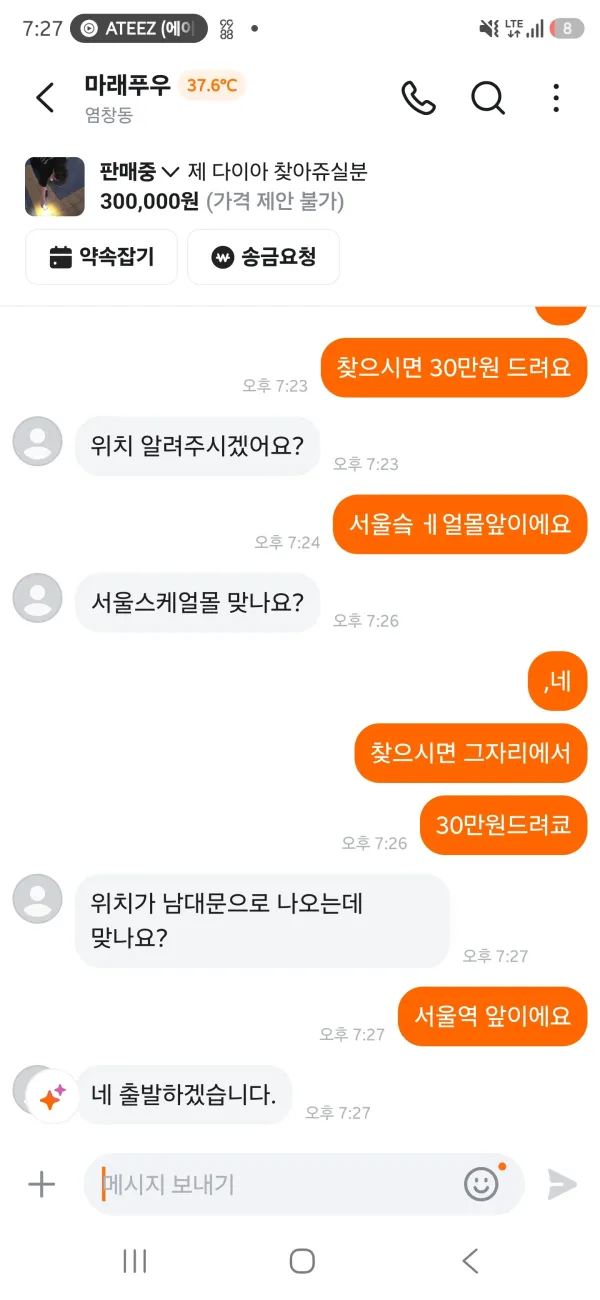Image resolution: width=600 pixels, height=1300 pixels.
Task: Call 마래푸우 with the phone icon
Action: tap(418, 98)
